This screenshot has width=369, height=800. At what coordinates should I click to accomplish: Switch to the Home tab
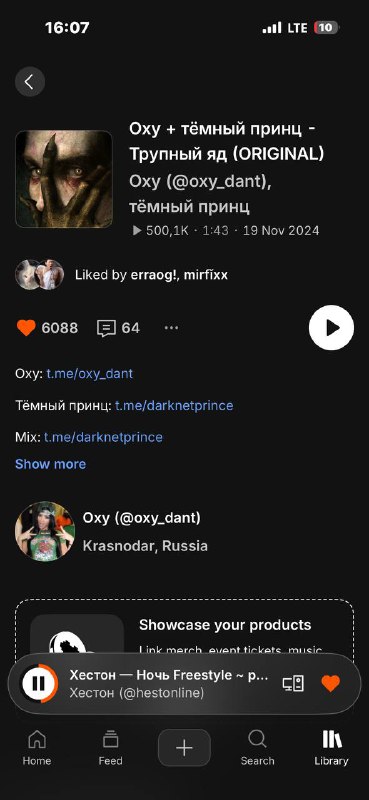37,748
